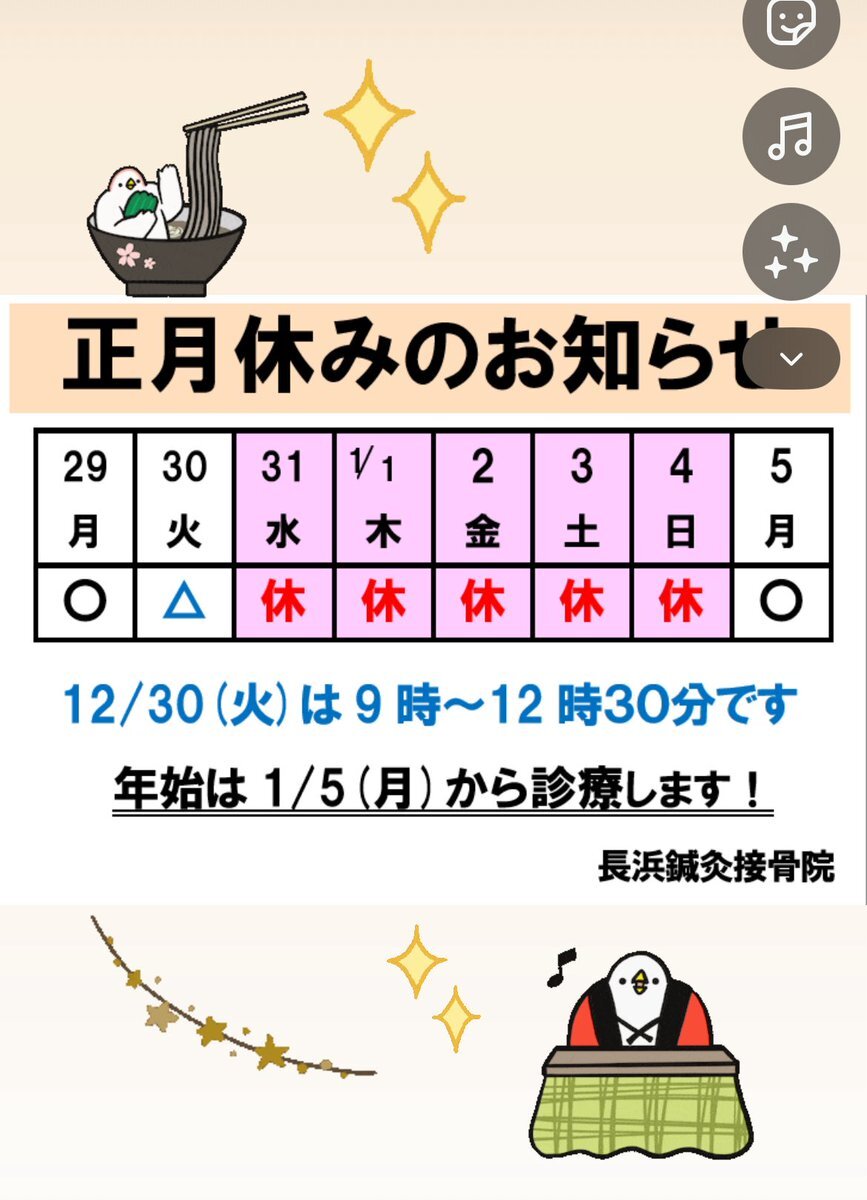Open the sparkle effects tool
The image size is (867, 1200).
point(791,251)
